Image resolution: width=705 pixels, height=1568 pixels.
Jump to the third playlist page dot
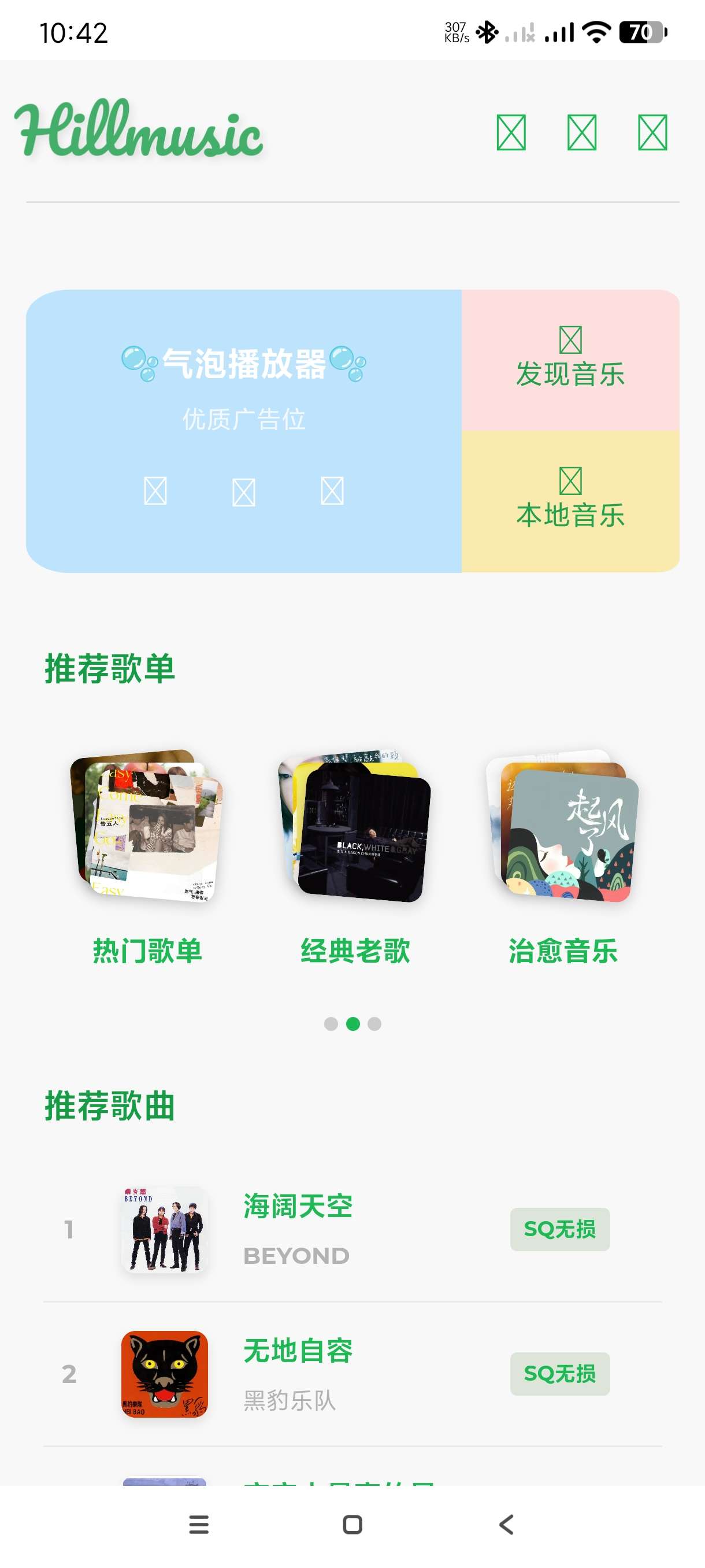coord(374,1024)
